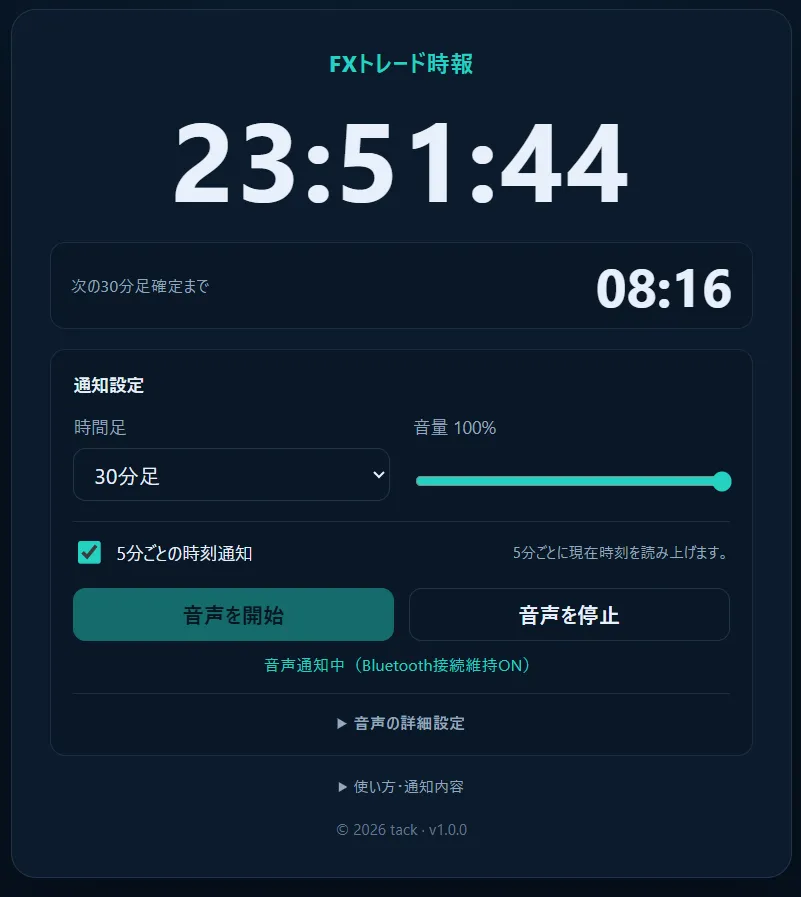Uncheck 5分ごとの時刻通知 checkbox
This screenshot has width=801, height=897.
click(89, 553)
